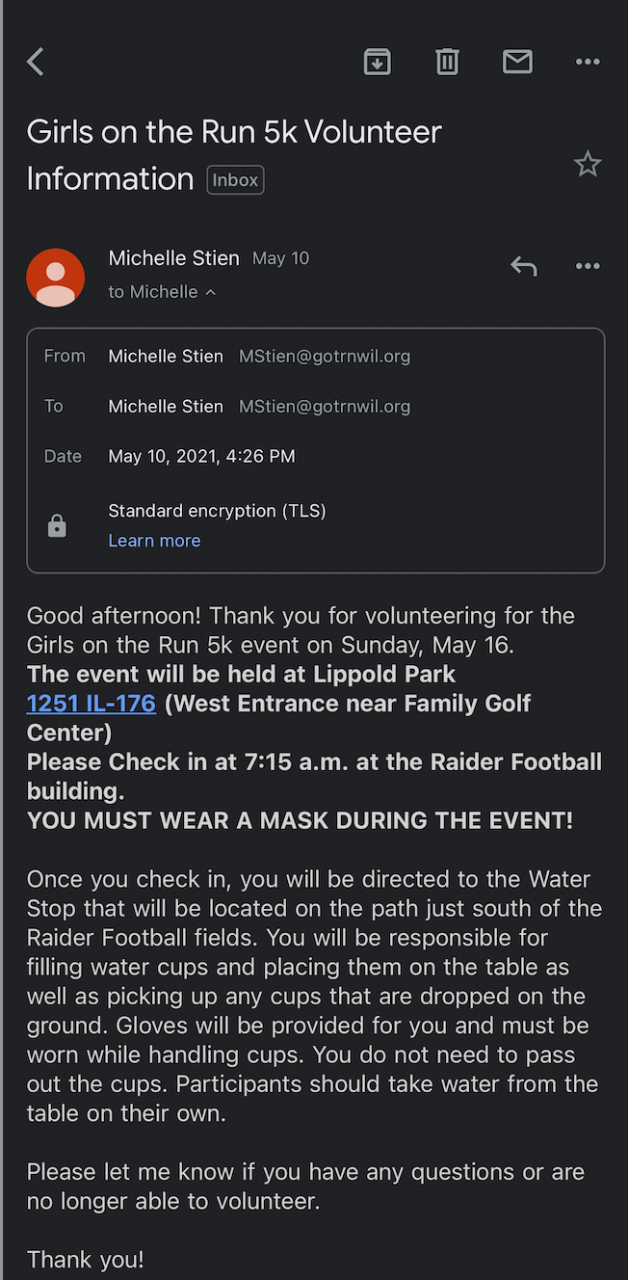The width and height of the screenshot is (628, 1280).
Task: Tap Michelle Stien's sender avatar
Action: (x=55, y=277)
